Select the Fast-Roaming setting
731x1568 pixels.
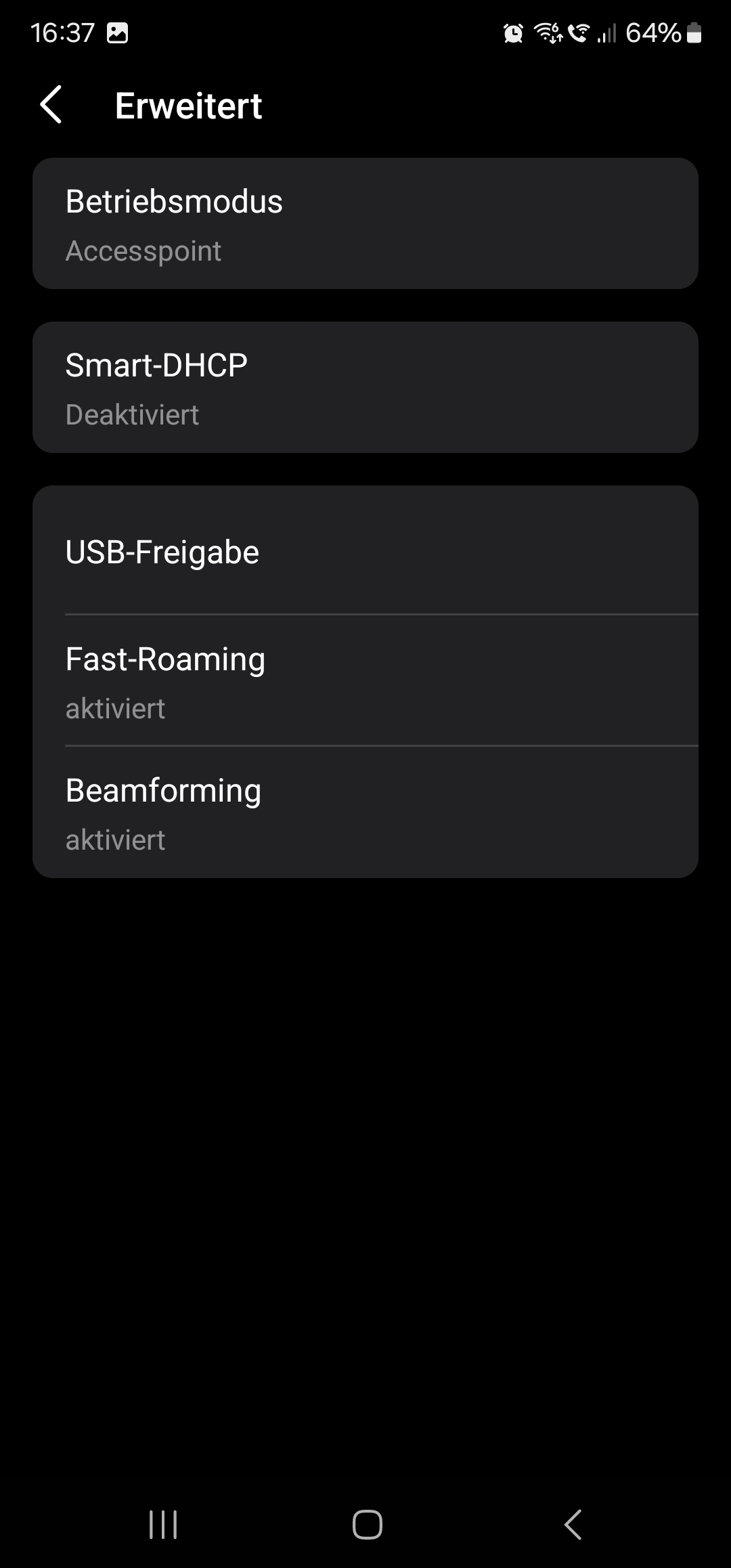click(365, 681)
